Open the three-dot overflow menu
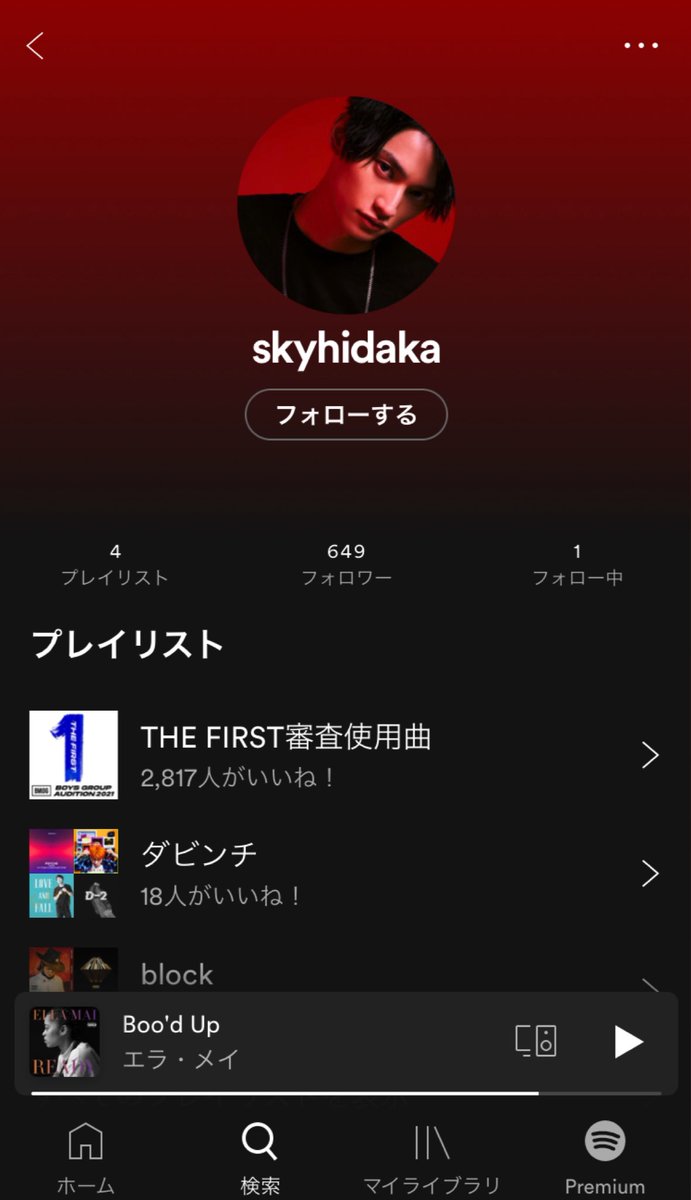The image size is (691, 1200). point(641,46)
